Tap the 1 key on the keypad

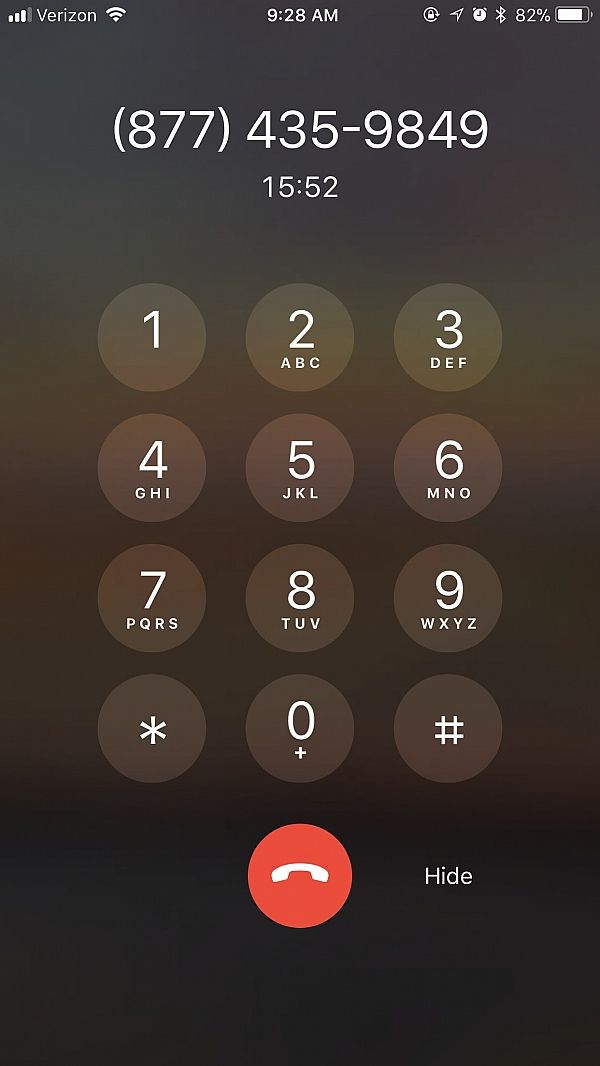[152, 337]
